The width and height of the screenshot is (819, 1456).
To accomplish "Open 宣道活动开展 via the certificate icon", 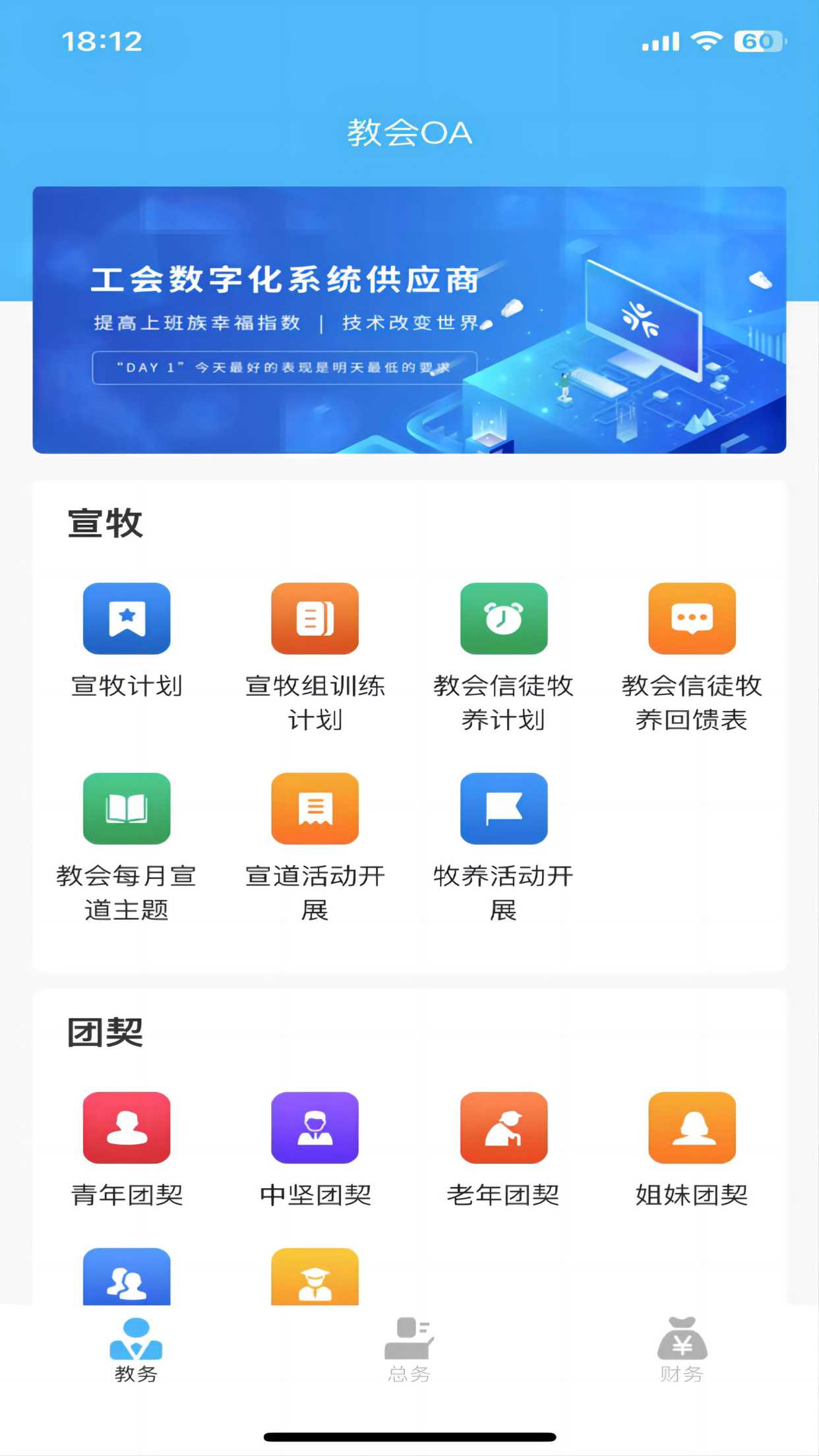I will click(315, 809).
